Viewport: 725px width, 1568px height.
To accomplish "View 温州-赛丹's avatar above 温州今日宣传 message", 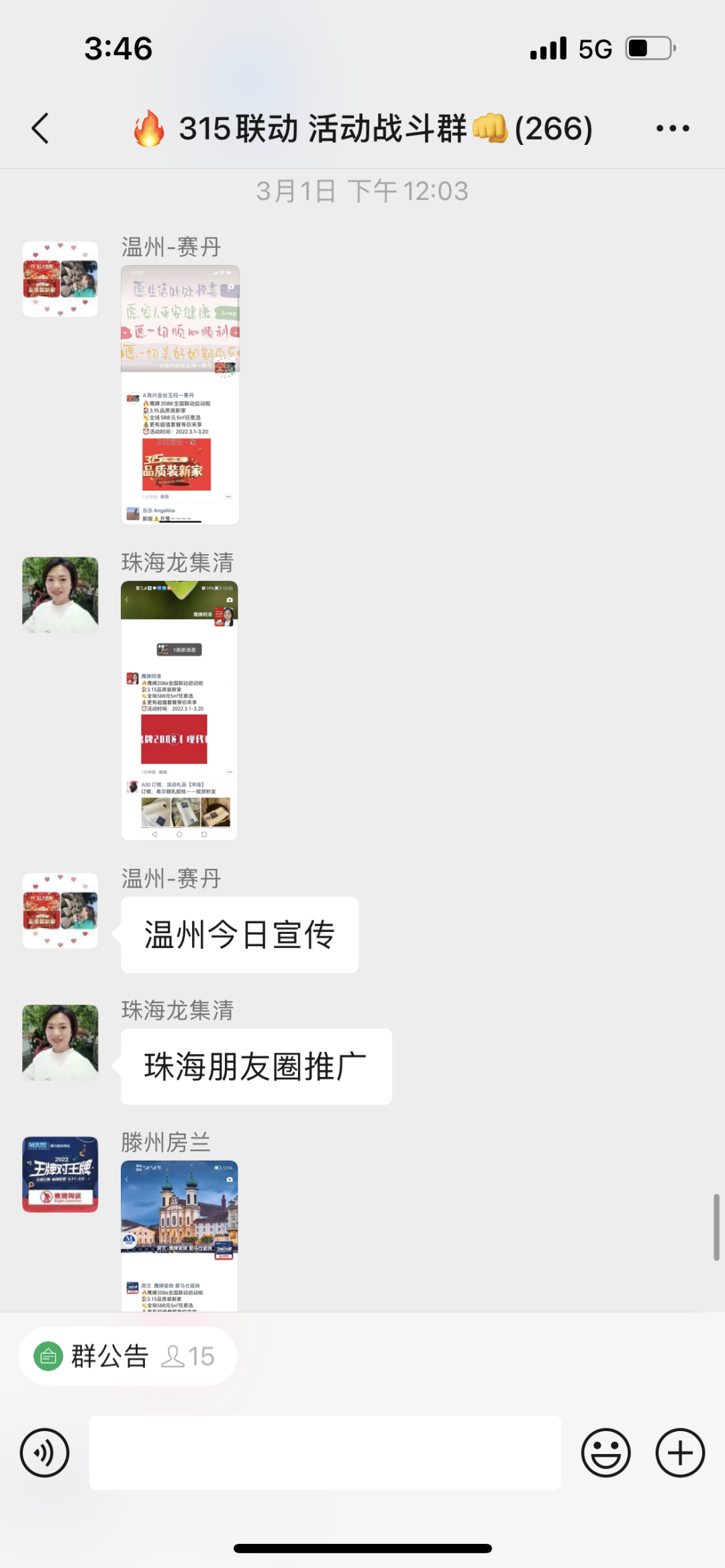I will click(x=60, y=910).
